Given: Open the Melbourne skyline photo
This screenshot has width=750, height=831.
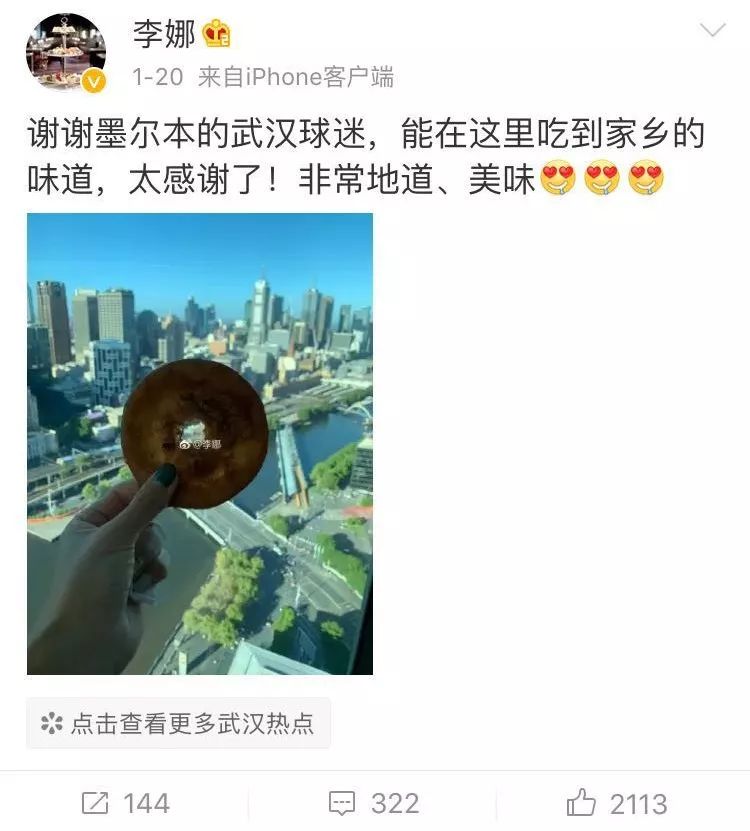Looking at the screenshot, I should click(200, 443).
